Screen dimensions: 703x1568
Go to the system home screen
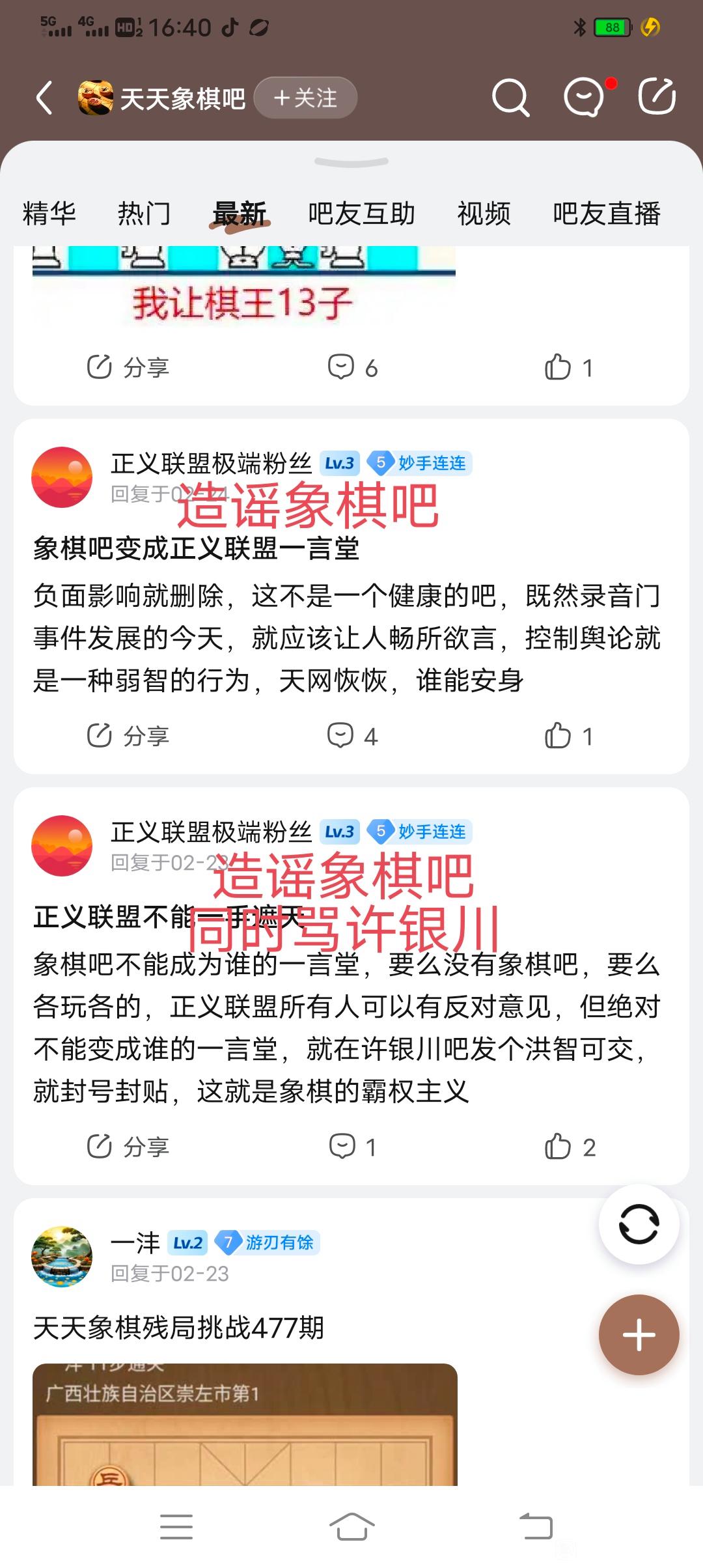351,1526
